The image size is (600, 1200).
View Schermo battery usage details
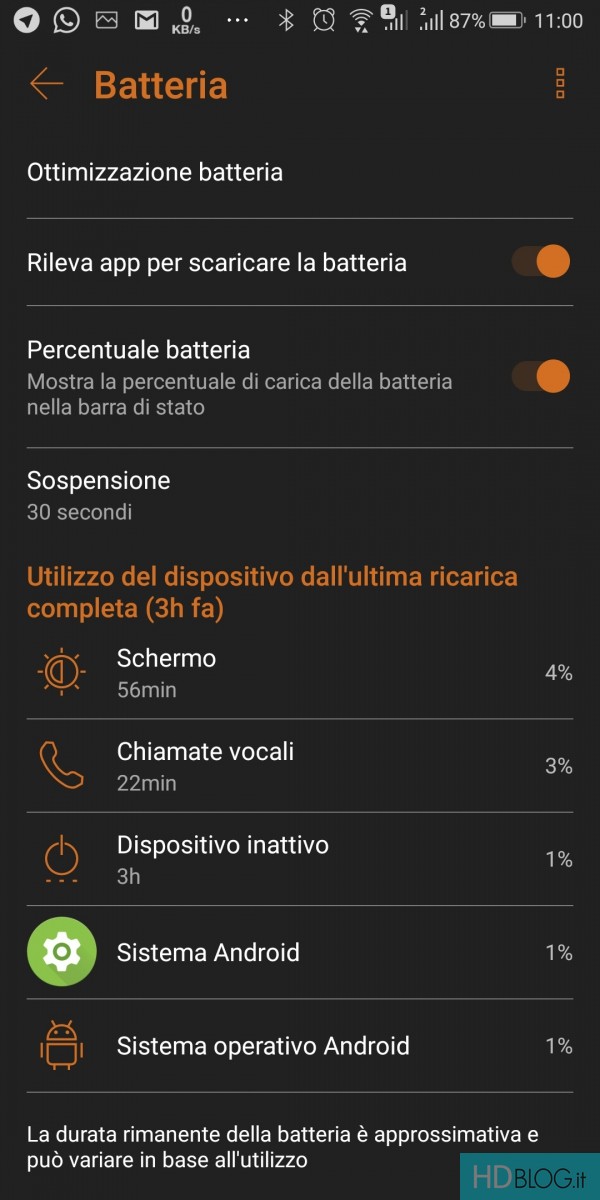[299, 672]
